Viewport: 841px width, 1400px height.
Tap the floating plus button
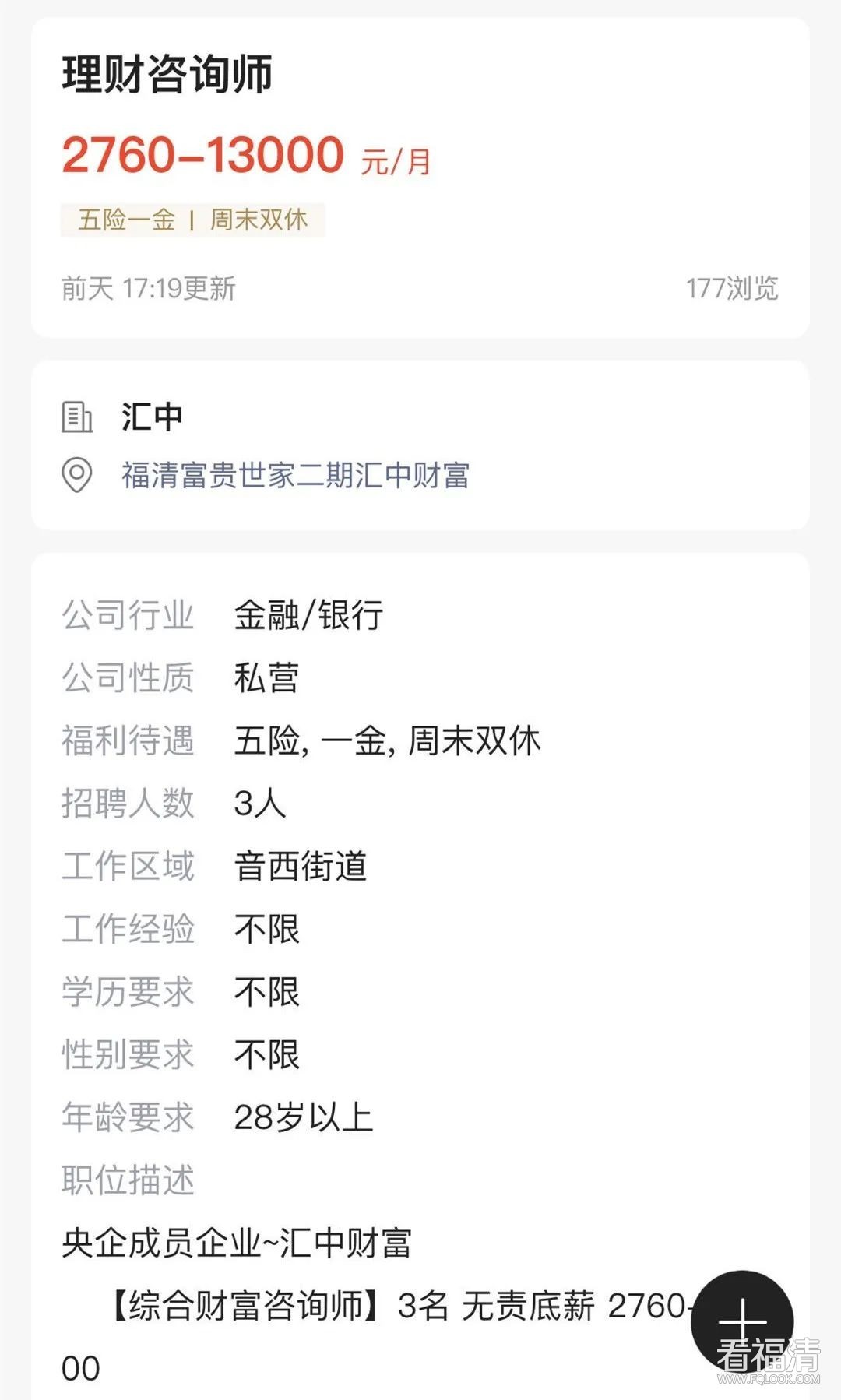[x=741, y=1321]
